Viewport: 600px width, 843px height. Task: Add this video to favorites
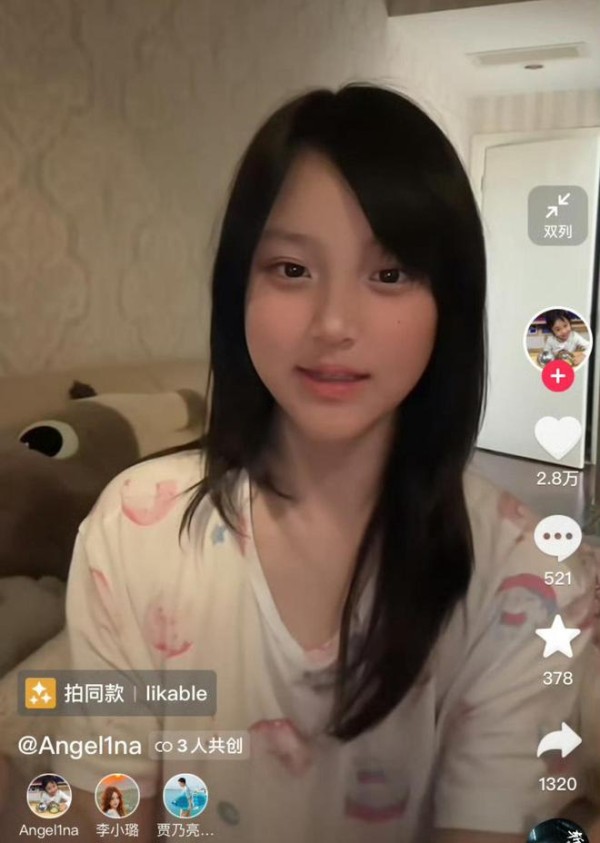tap(557, 638)
